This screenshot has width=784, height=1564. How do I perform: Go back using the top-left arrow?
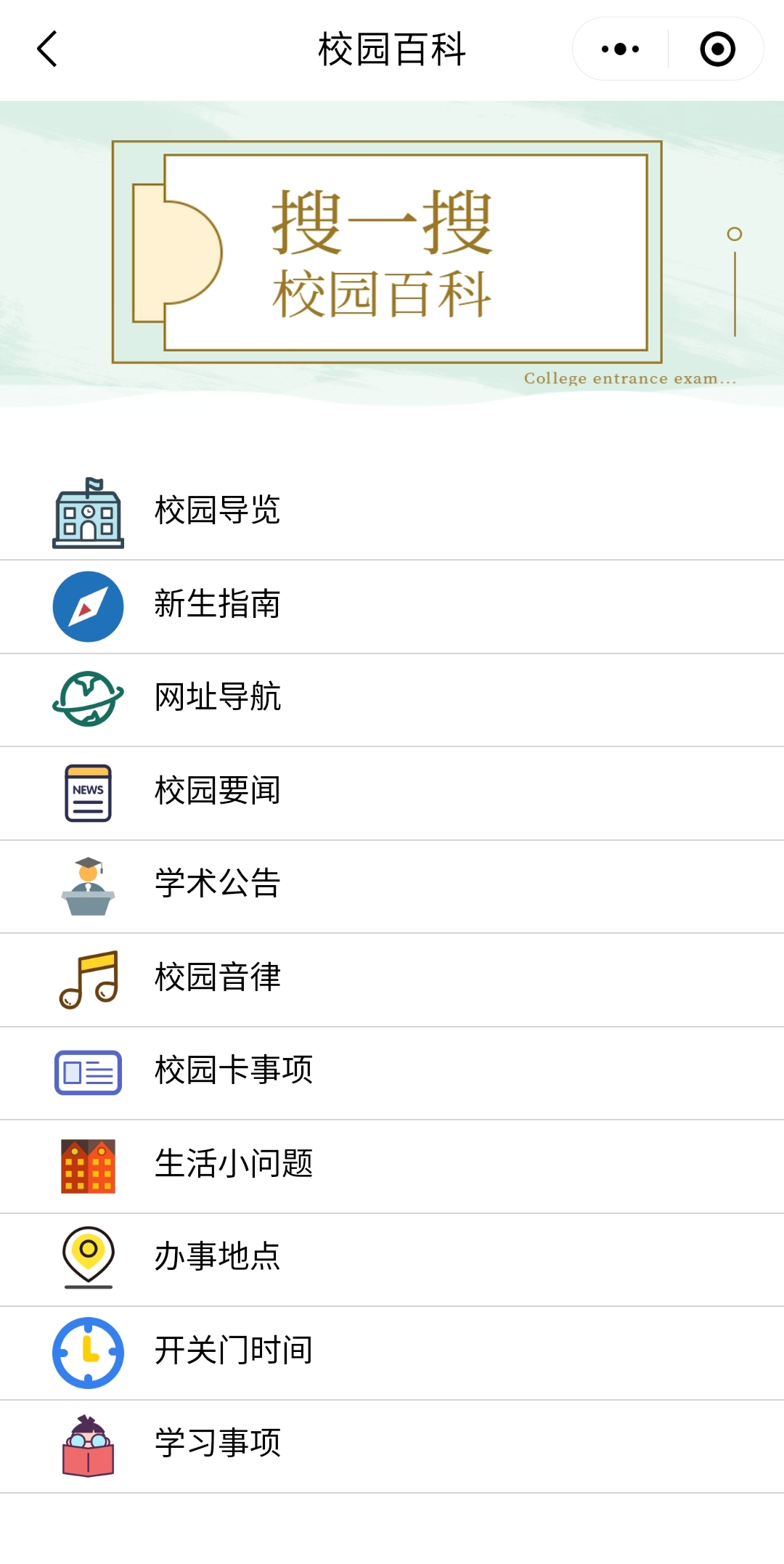pos(47,49)
